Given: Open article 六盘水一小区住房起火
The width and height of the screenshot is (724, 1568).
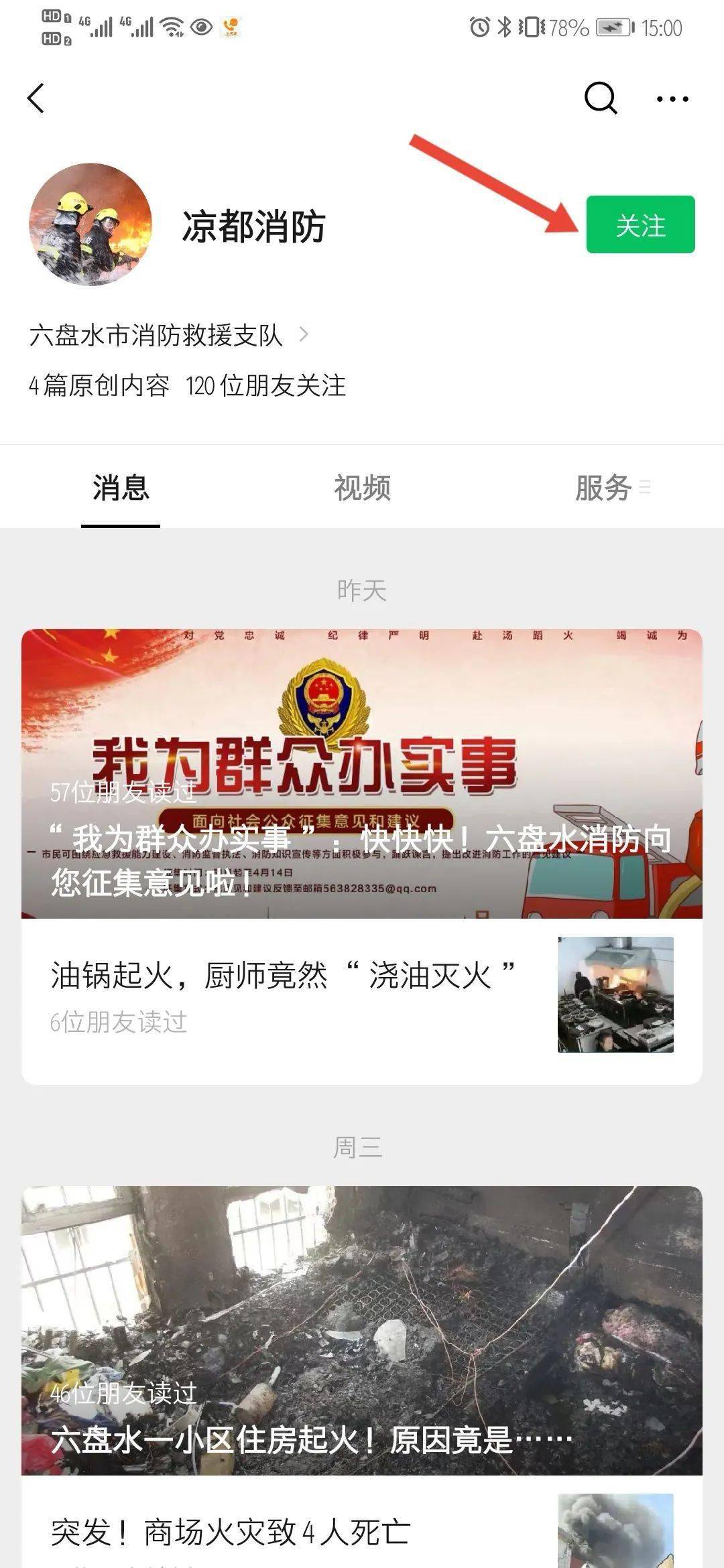Looking at the screenshot, I should point(362,1329).
